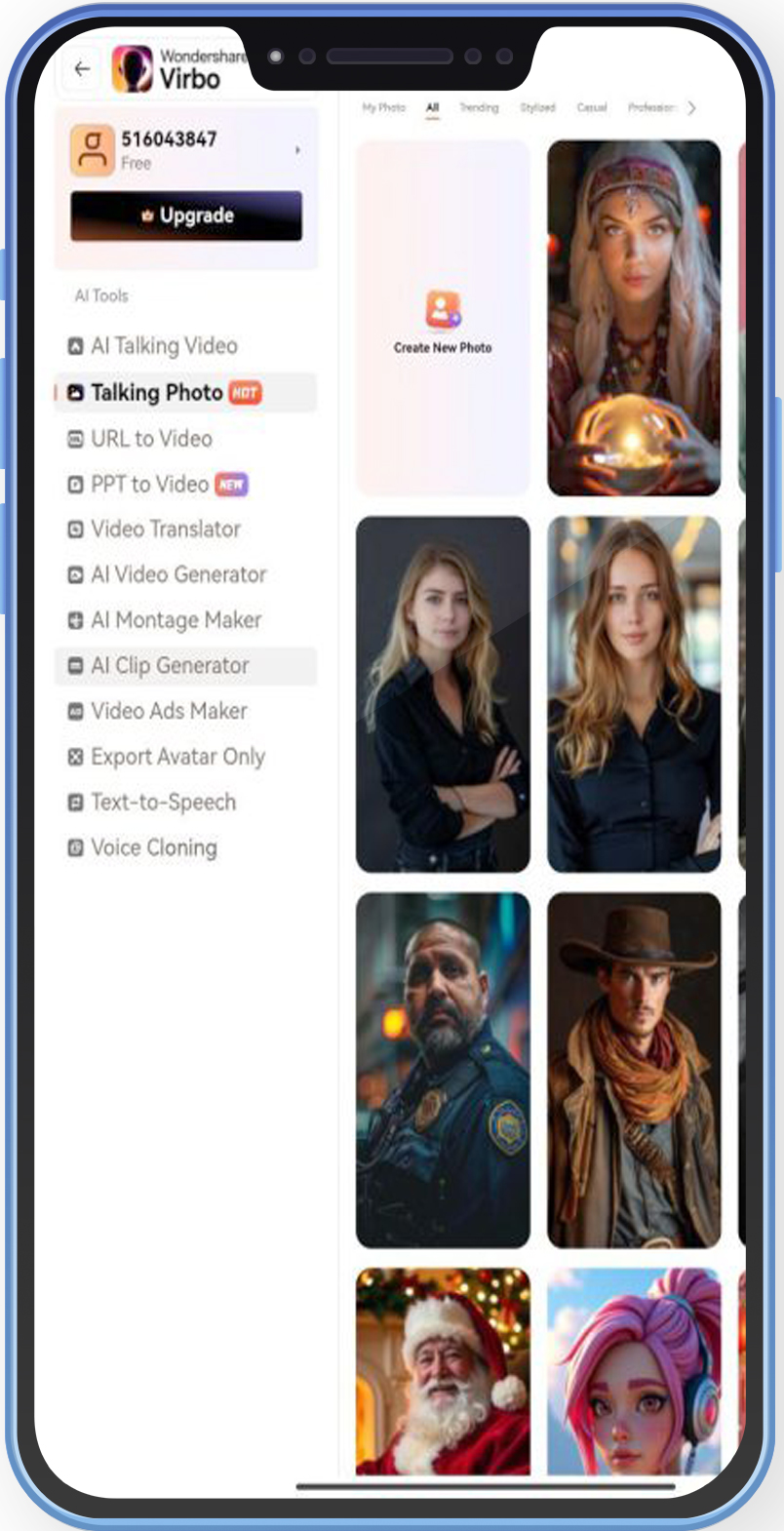Go to AI Montage Maker

[176, 620]
